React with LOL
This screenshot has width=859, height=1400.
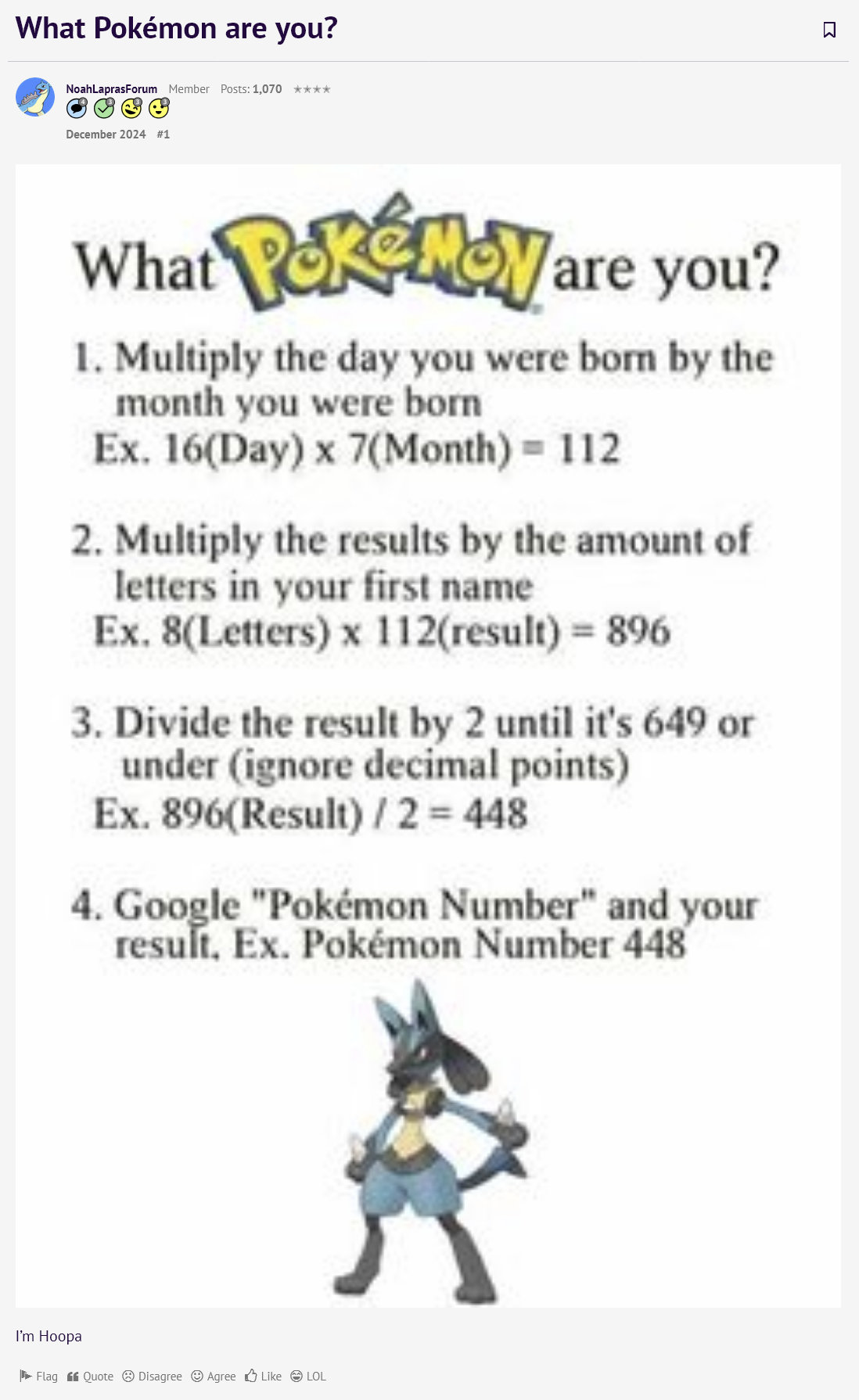308,1376
